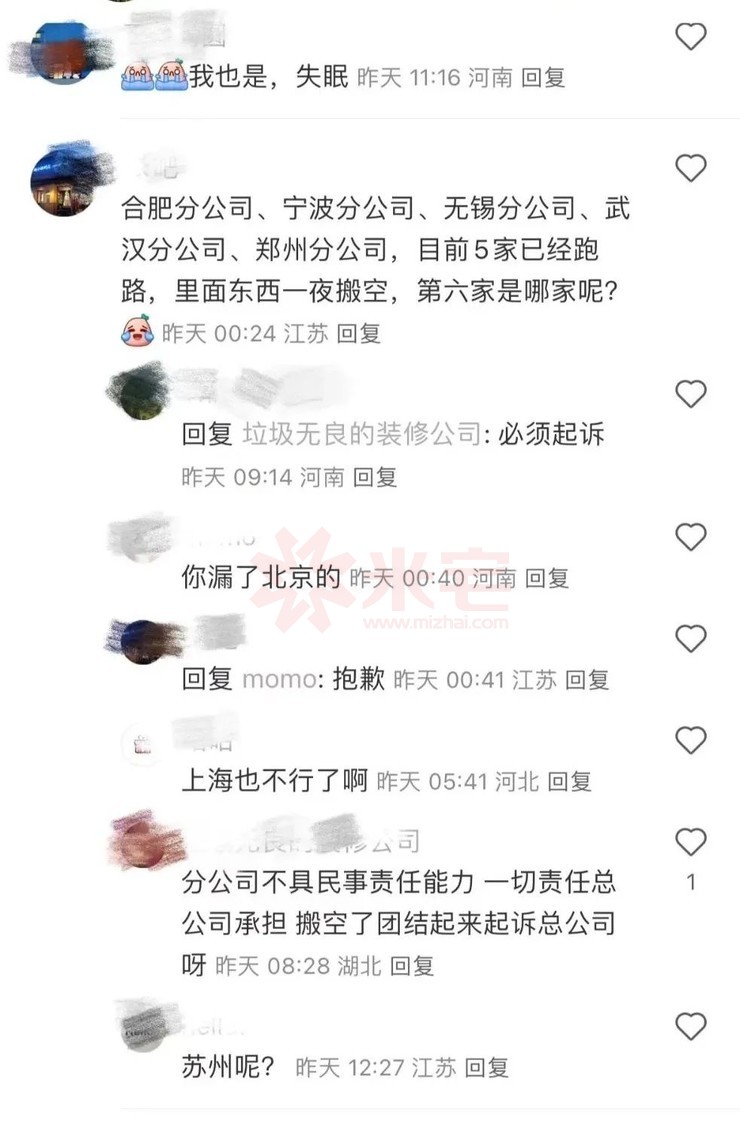Like the comment '上海也不行了啊'
740x1140 pixels.
(x=691, y=740)
